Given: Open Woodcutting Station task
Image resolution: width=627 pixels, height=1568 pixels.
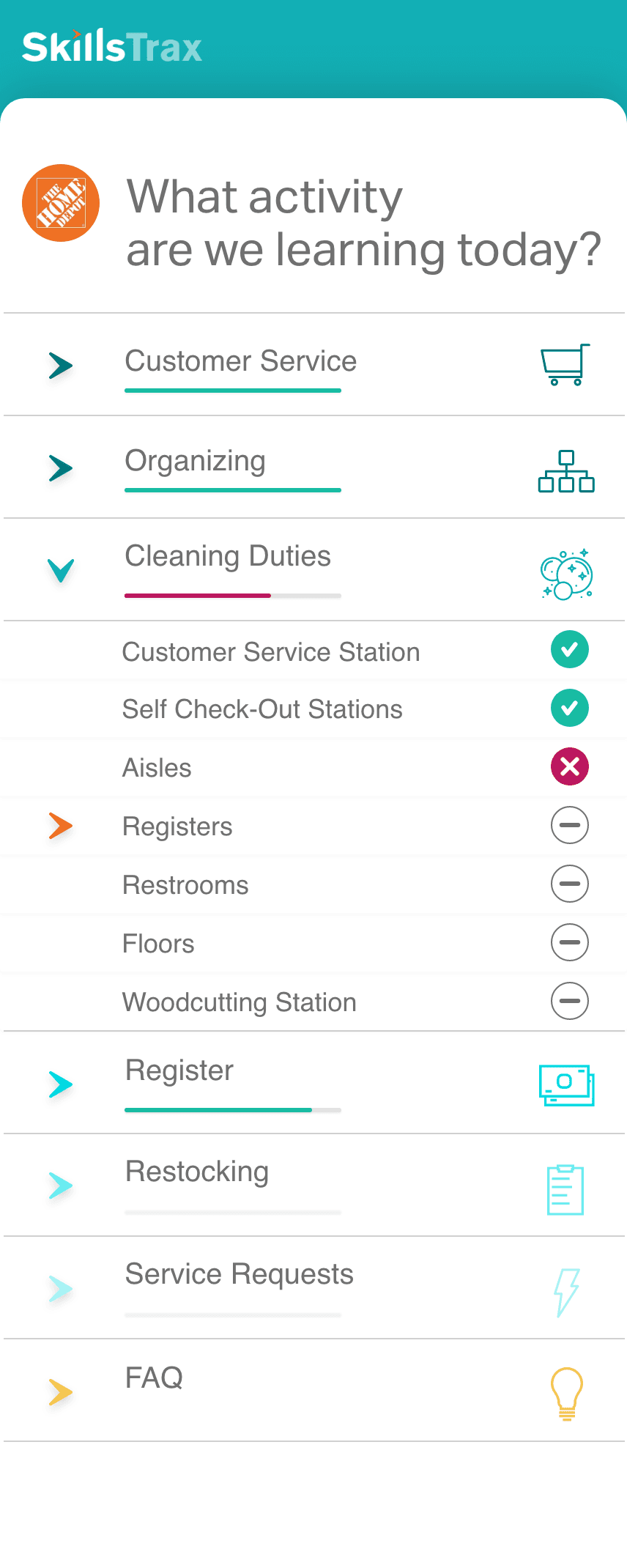Looking at the screenshot, I should point(239,1002).
